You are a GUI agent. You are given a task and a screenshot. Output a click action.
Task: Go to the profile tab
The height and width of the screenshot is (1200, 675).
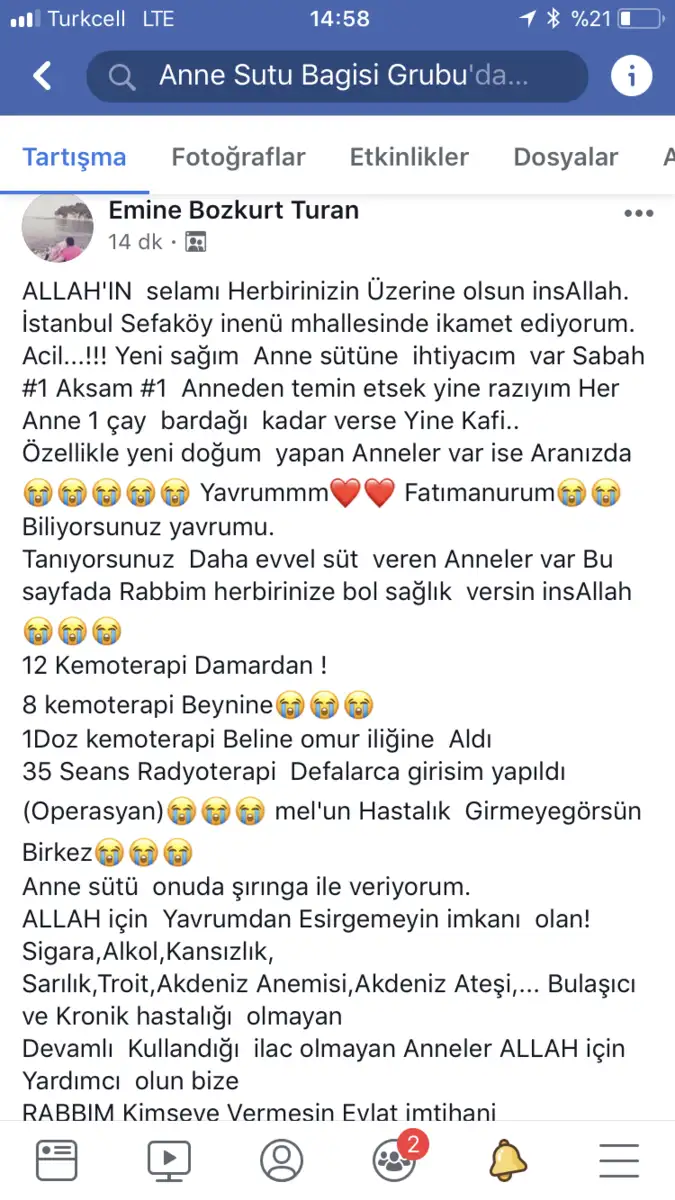point(281,1160)
